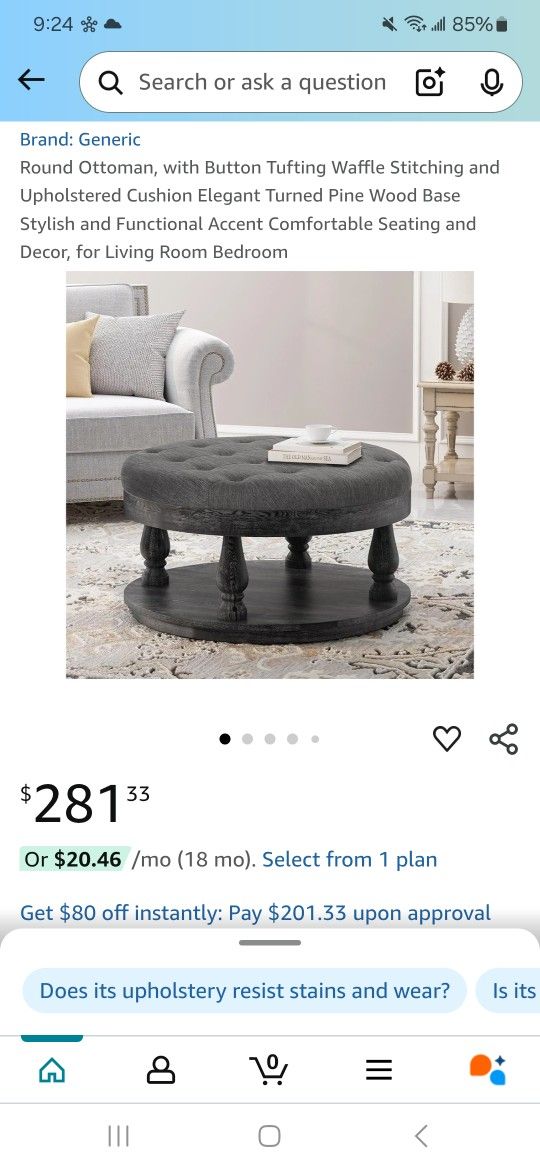Open the Get $80 off instantly offer
Screen dimensions: 540x1170
pos(255,913)
